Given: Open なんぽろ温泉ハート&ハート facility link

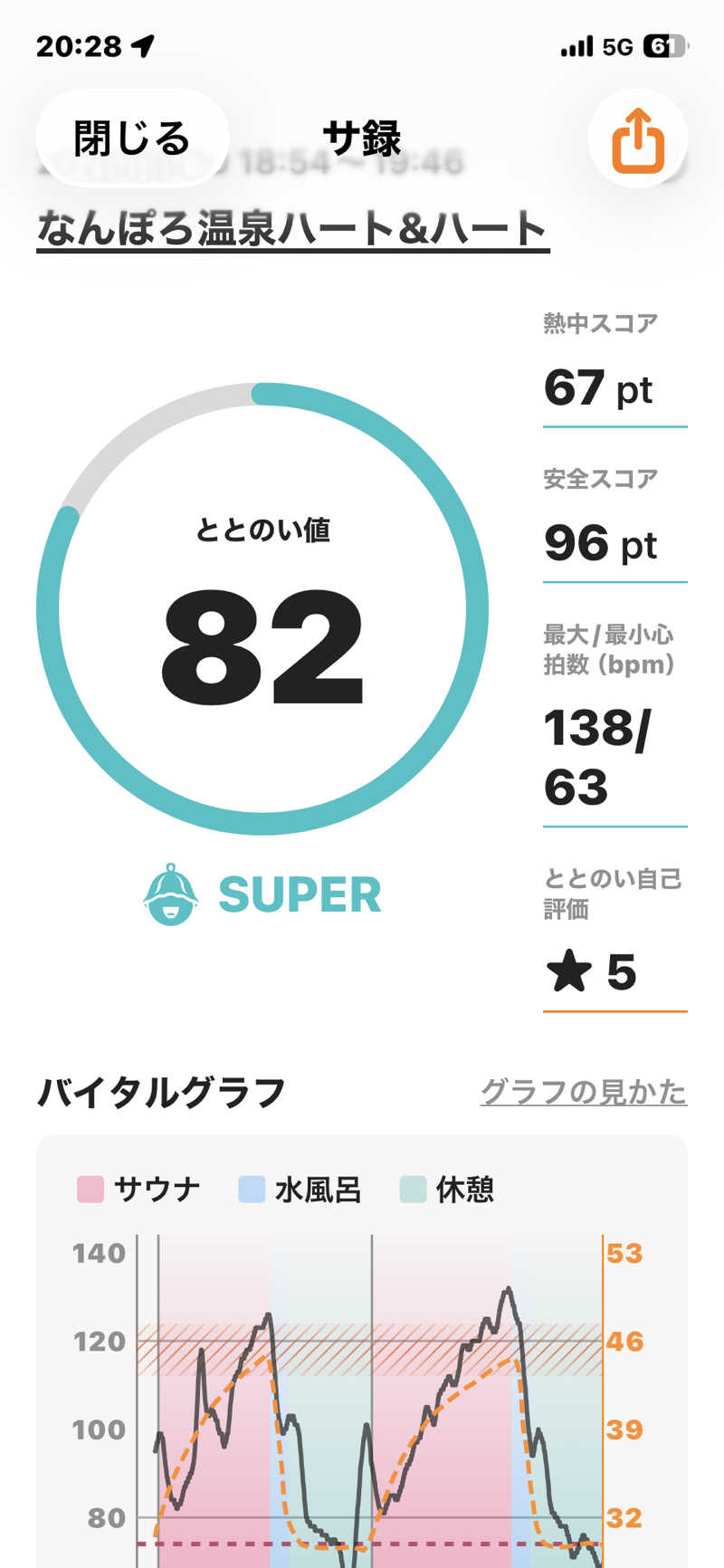Looking at the screenshot, I should [x=292, y=228].
